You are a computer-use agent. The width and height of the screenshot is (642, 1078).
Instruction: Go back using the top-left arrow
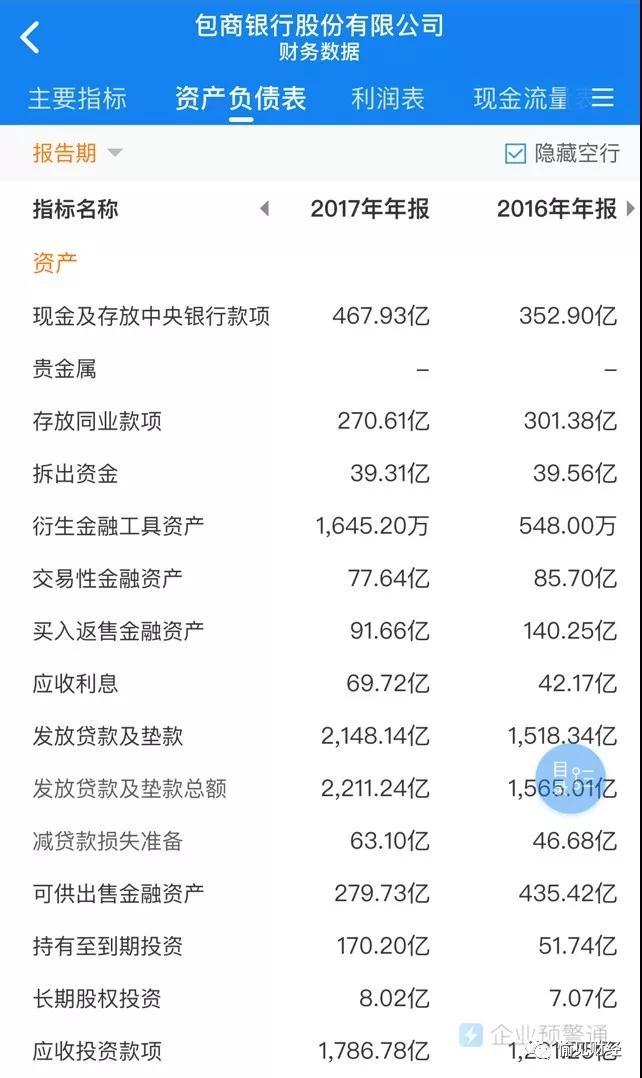coord(30,38)
